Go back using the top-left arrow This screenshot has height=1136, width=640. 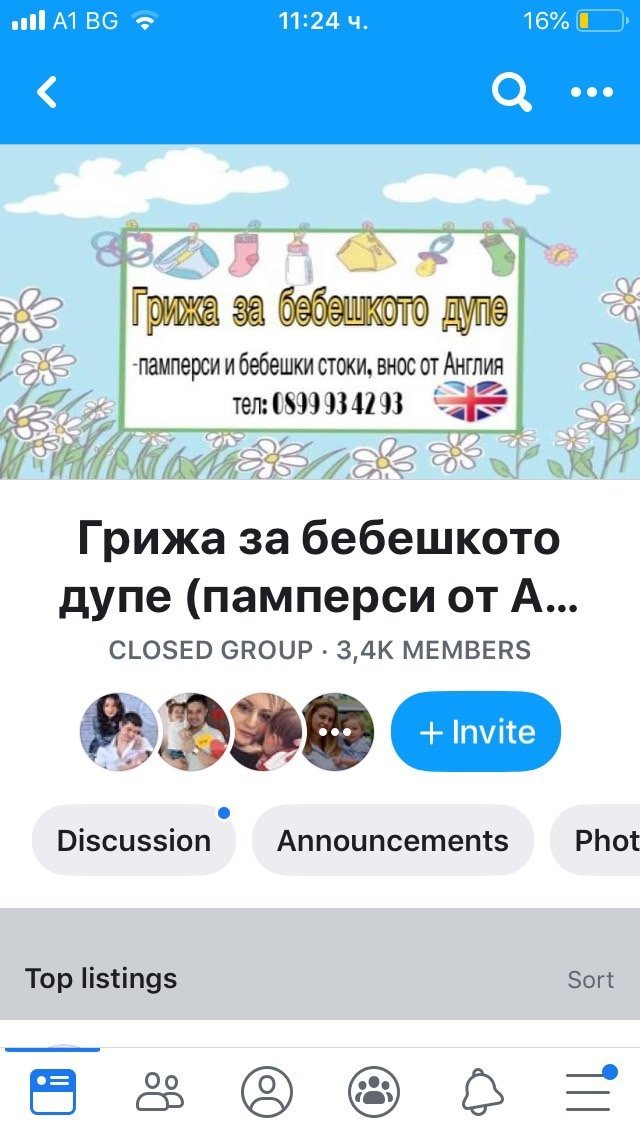[x=47, y=92]
